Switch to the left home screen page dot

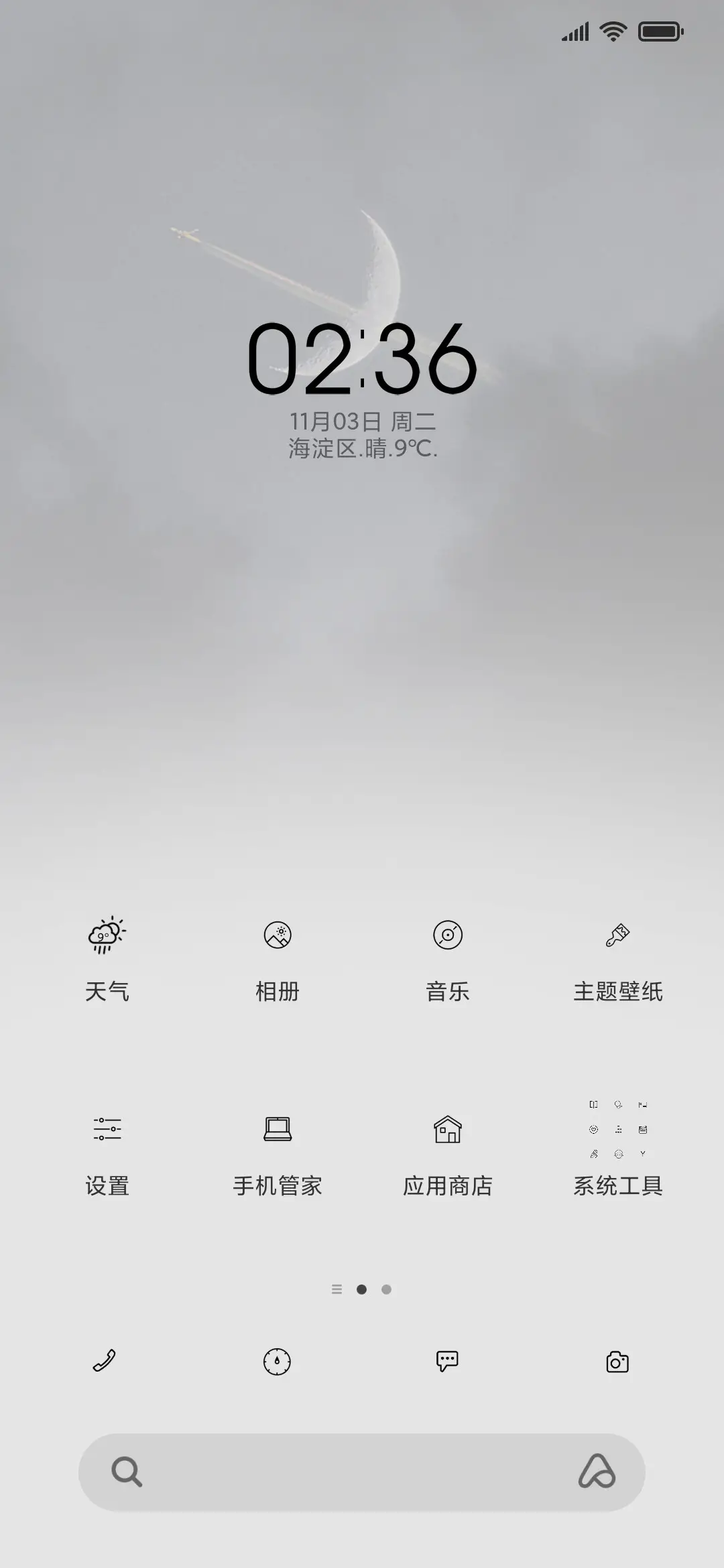(x=337, y=1289)
